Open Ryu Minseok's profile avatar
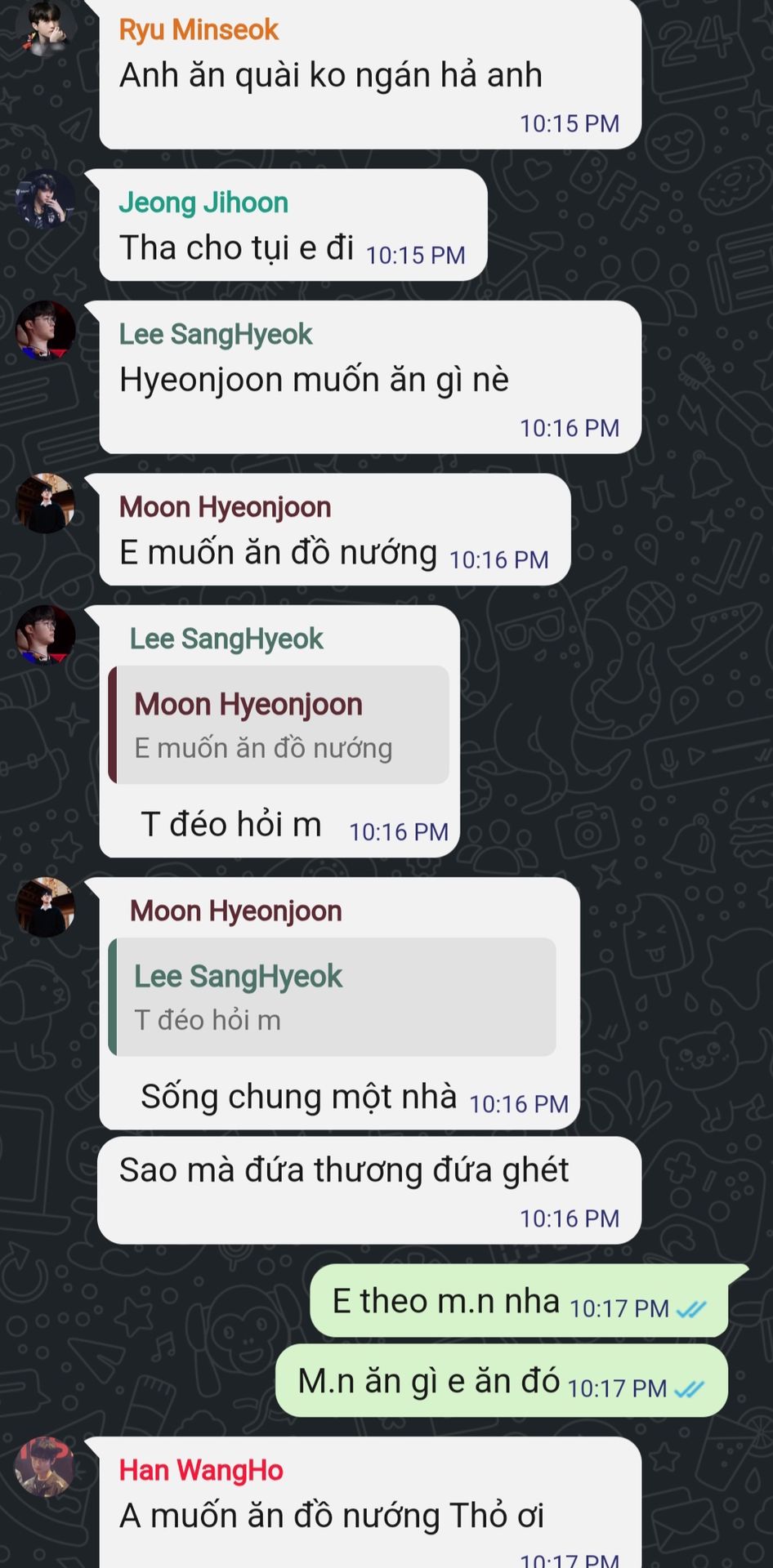The width and height of the screenshot is (773, 1568). [46, 29]
